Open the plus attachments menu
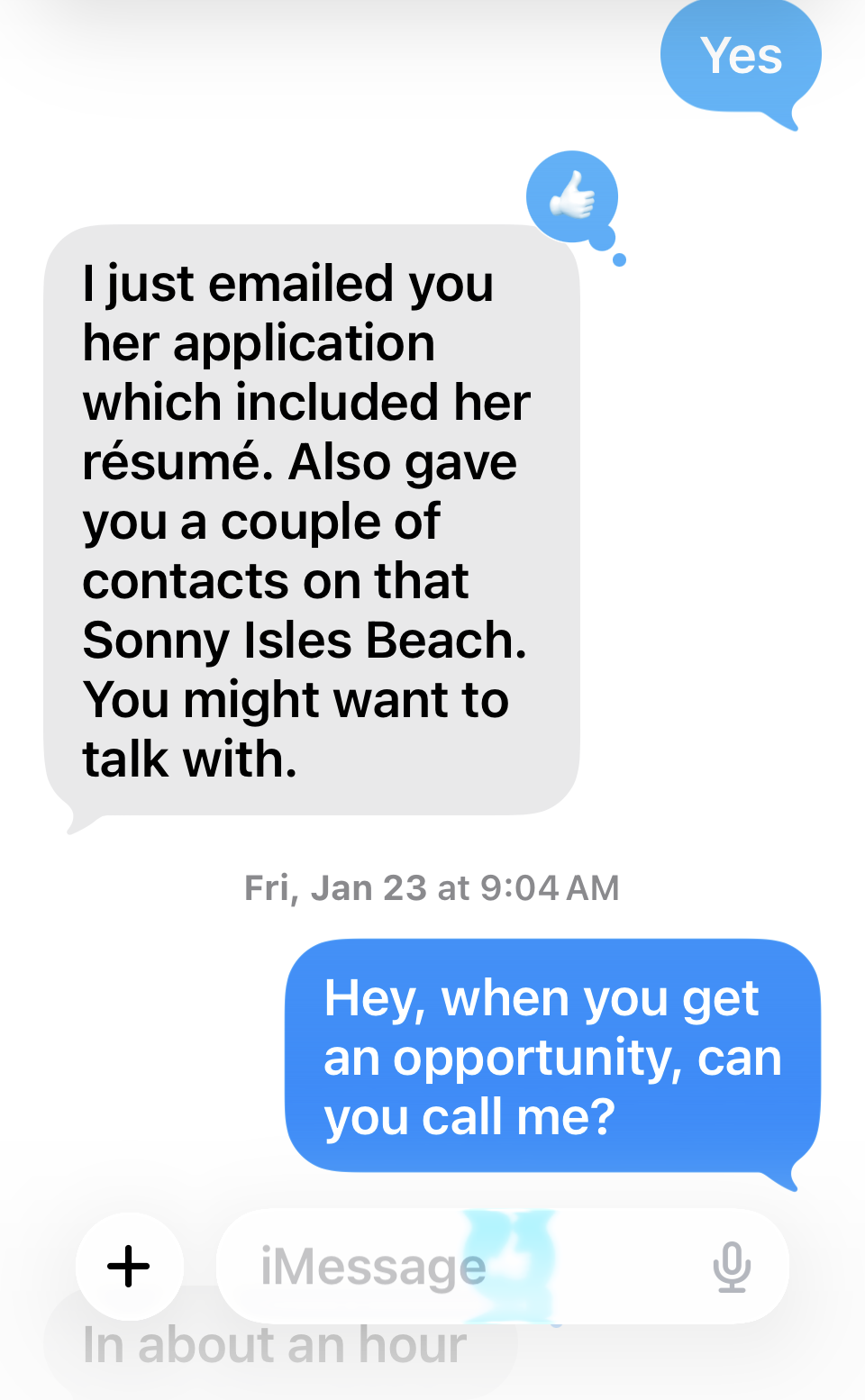Screen dimensions: 865x1400 (129, 1266)
